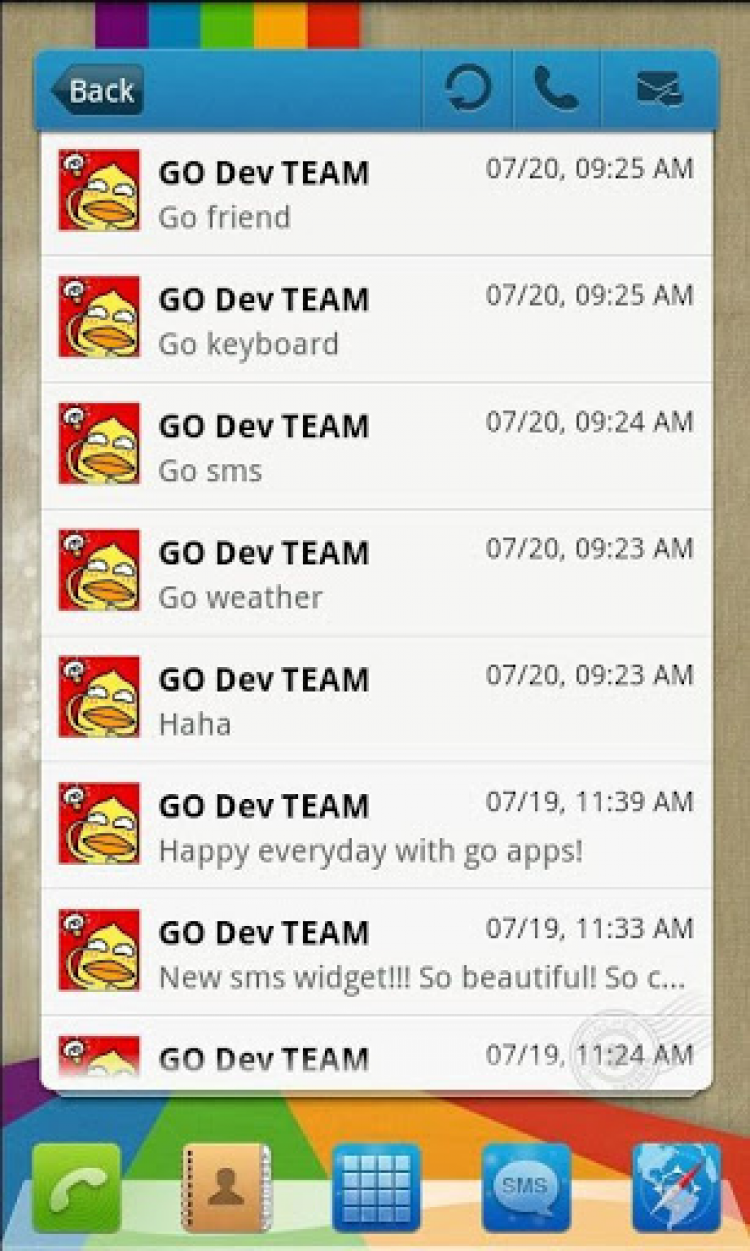Open the "Go keyboard" message
The height and width of the screenshot is (1251, 750).
pyautogui.click(x=376, y=319)
